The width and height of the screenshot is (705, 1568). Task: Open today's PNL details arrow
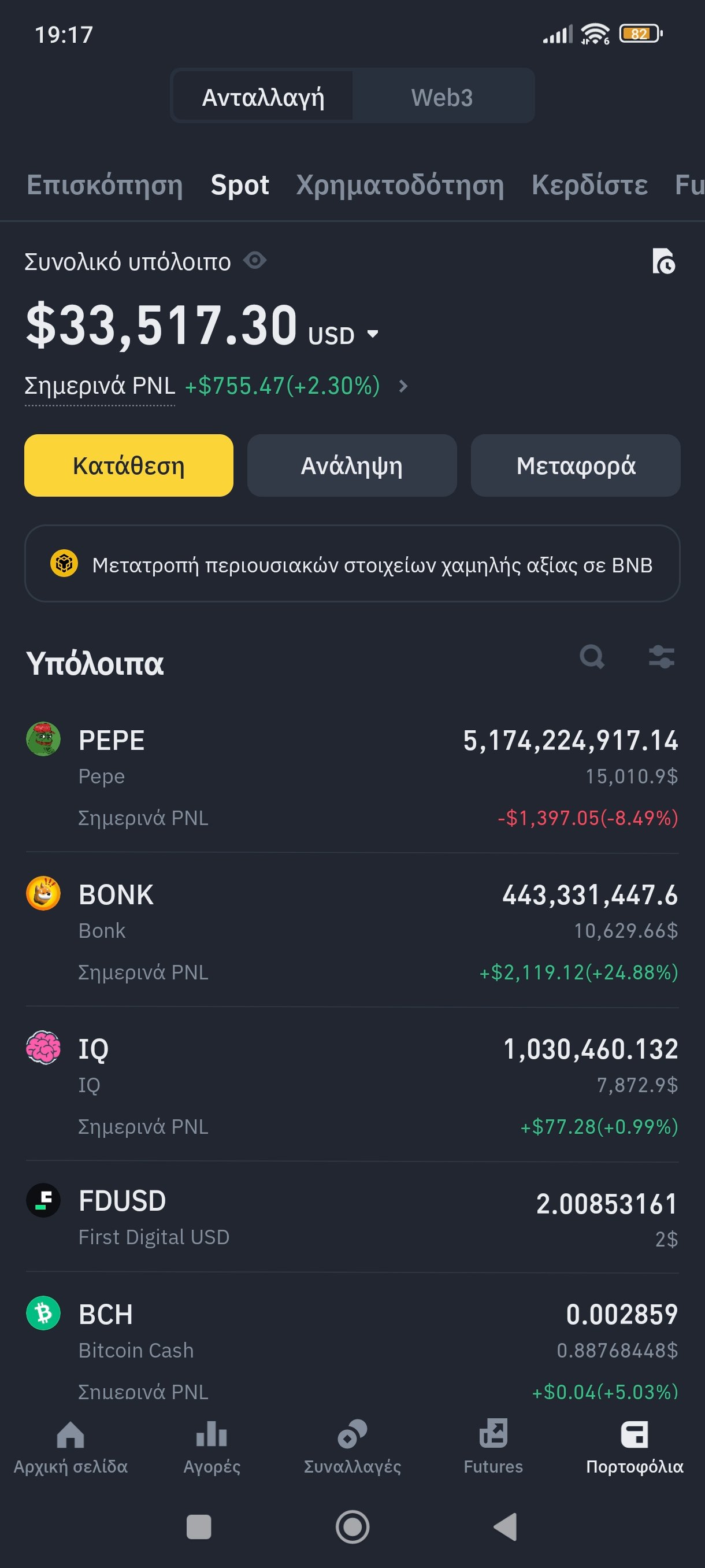point(403,386)
